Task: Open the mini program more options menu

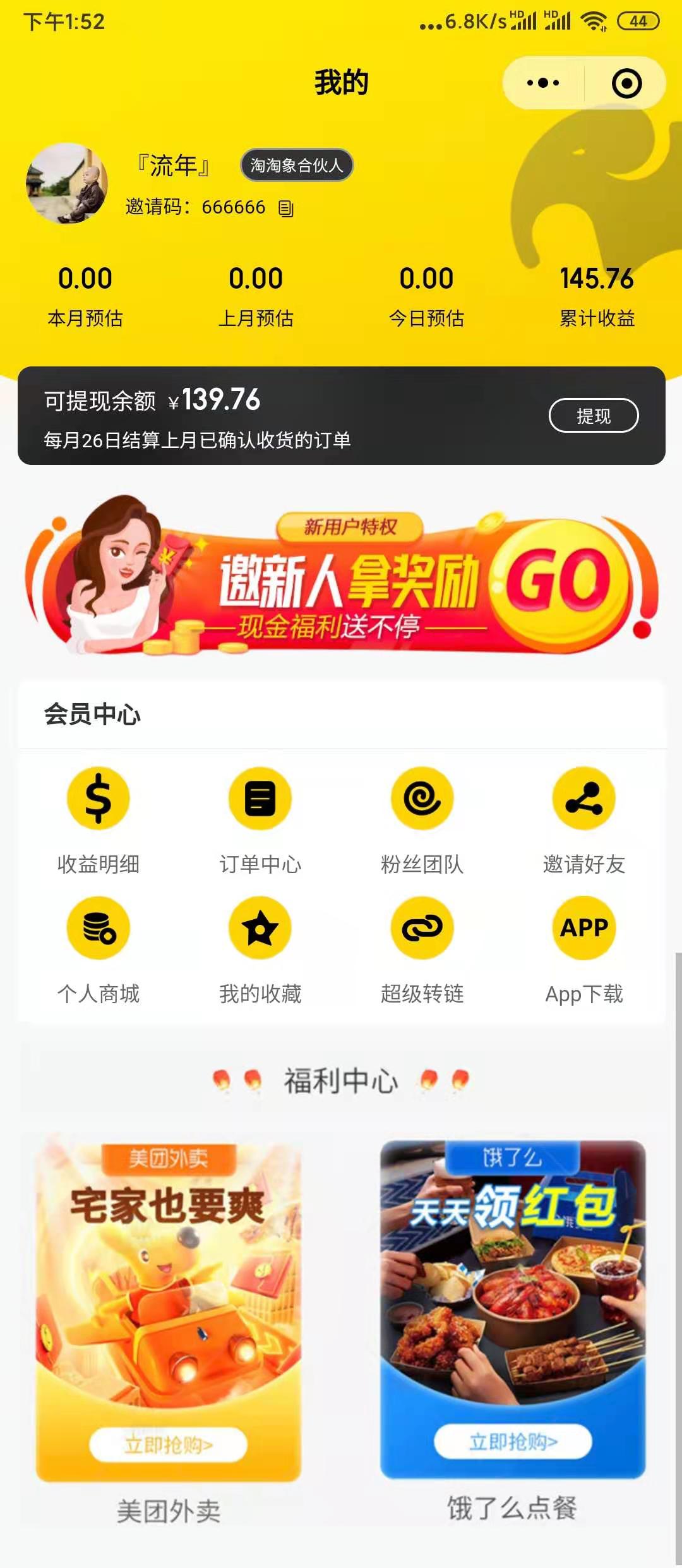Action: coord(543,83)
